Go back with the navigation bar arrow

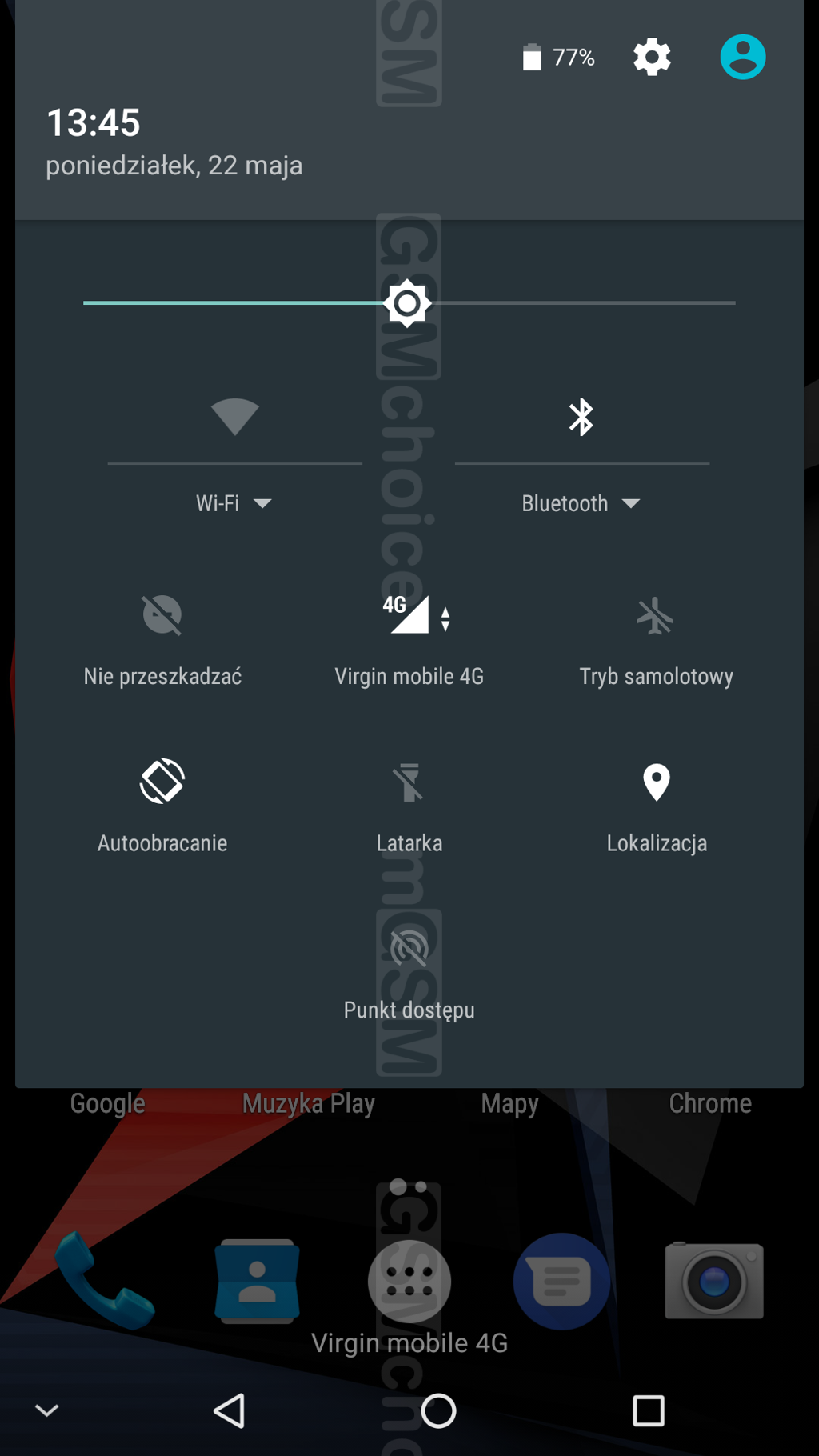[x=230, y=1410]
